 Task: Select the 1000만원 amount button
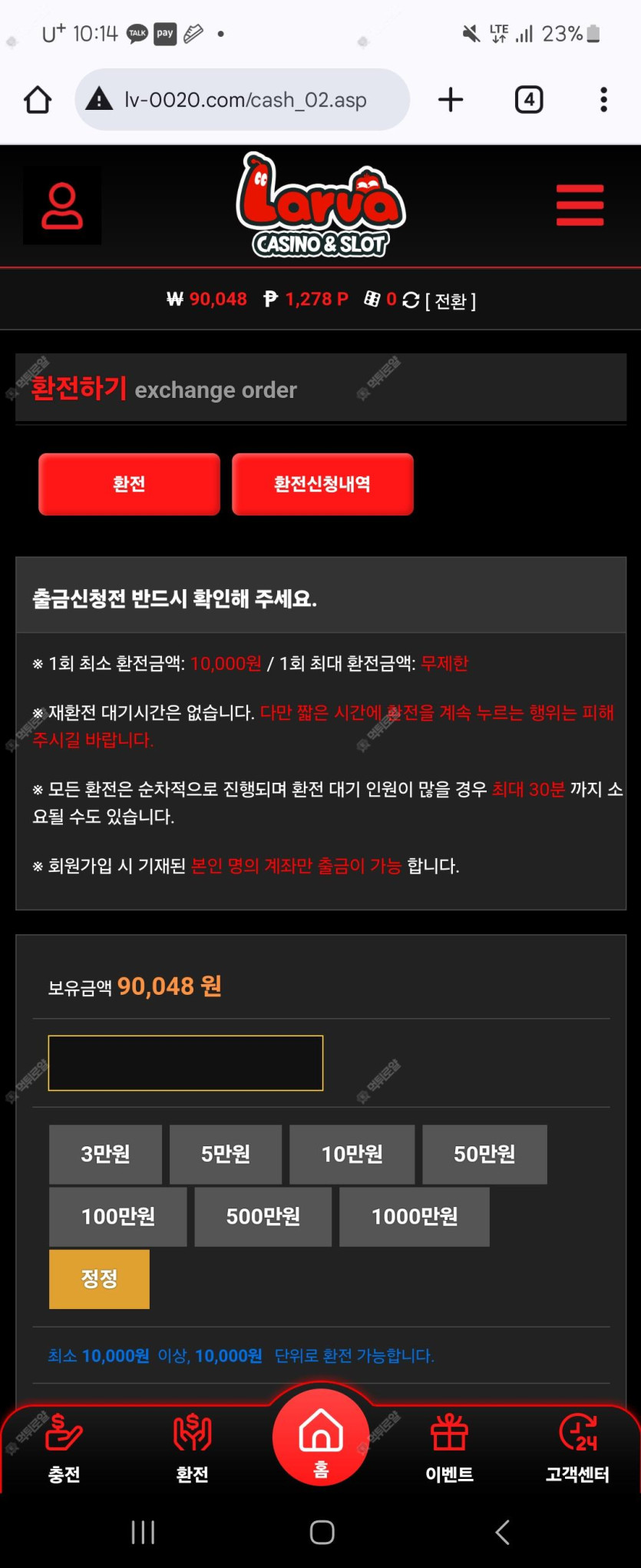click(x=414, y=1216)
